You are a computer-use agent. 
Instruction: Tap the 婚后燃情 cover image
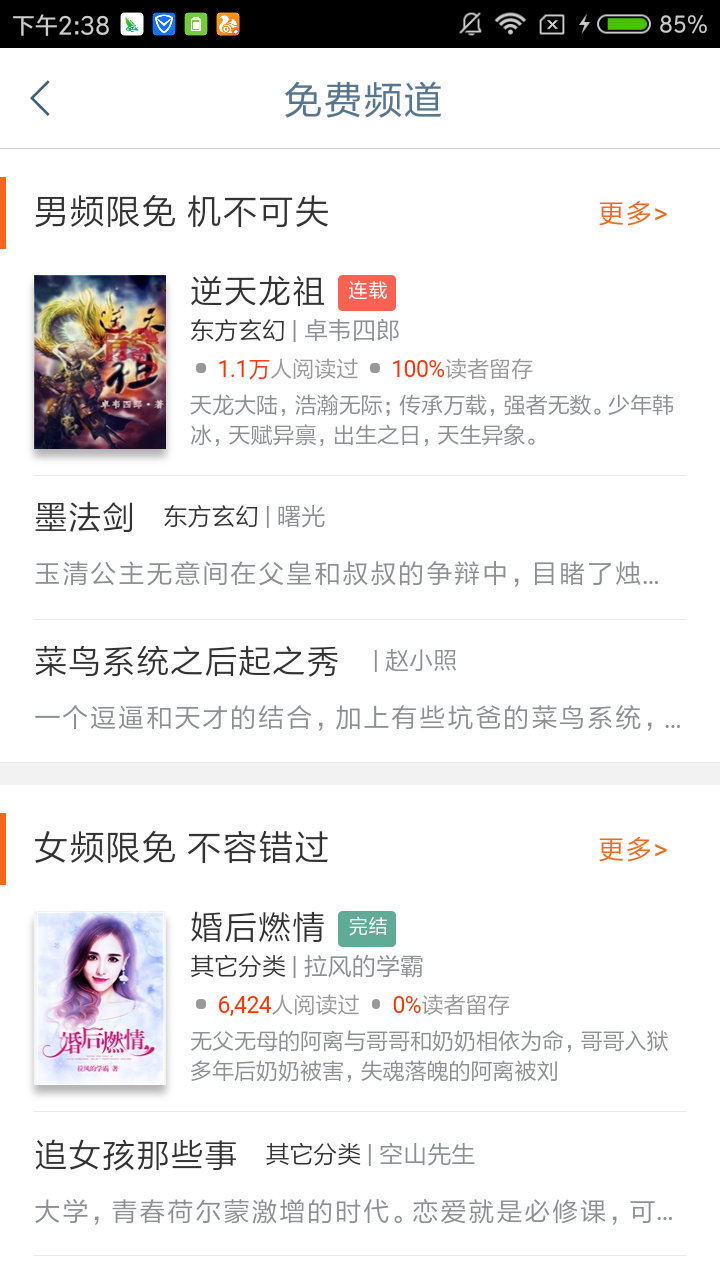(x=100, y=996)
